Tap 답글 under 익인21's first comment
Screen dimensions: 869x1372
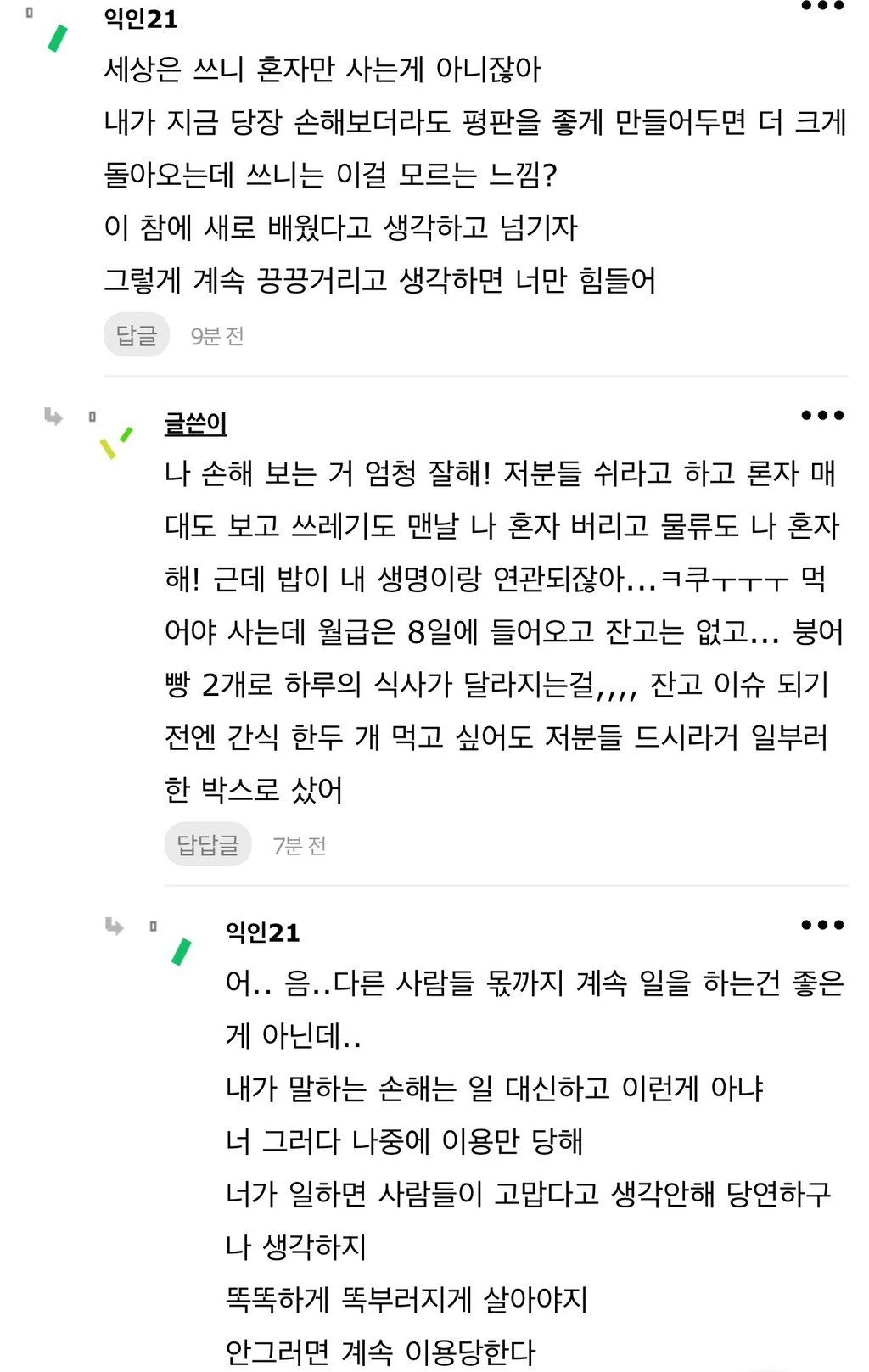coord(136,335)
